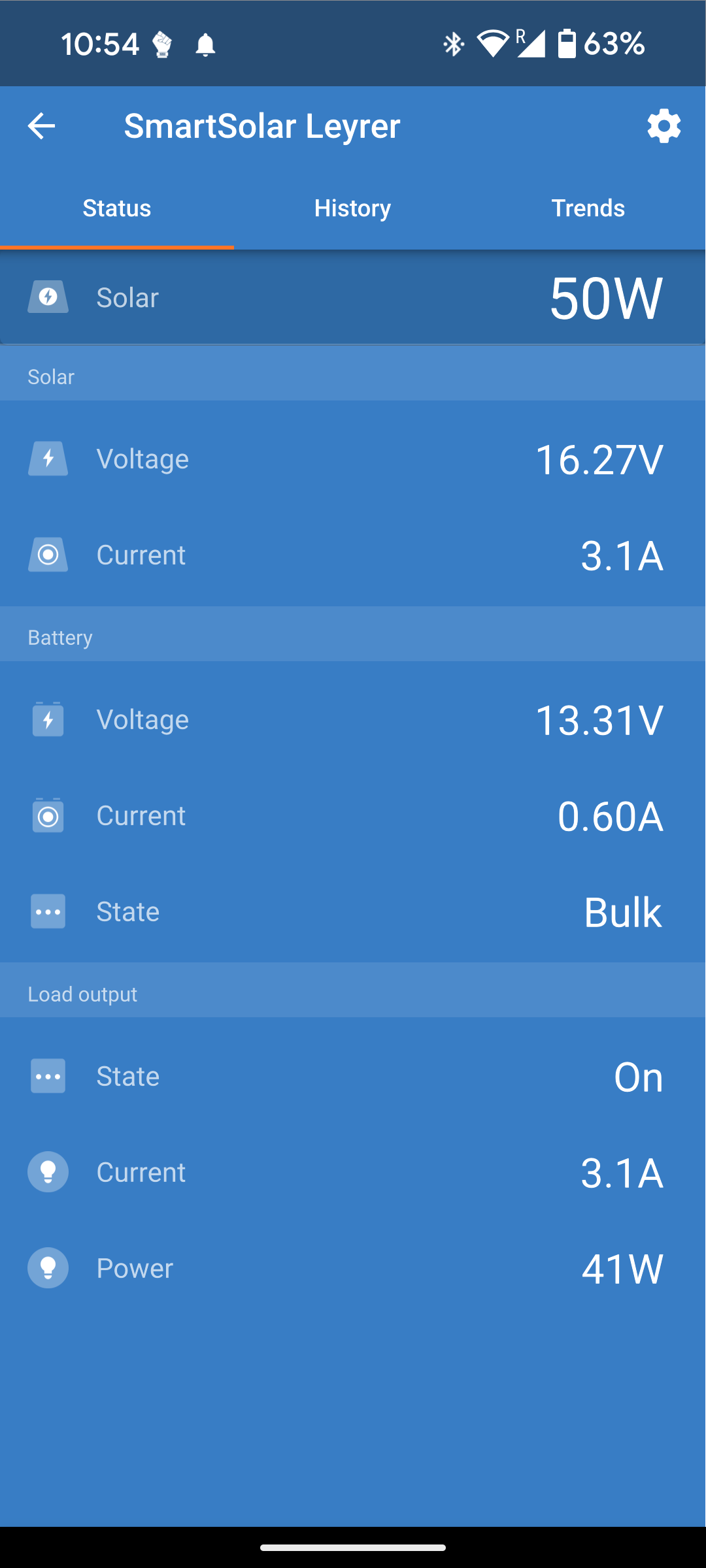Go back with the arrow icon
This screenshot has height=1568, width=706.
41,126
